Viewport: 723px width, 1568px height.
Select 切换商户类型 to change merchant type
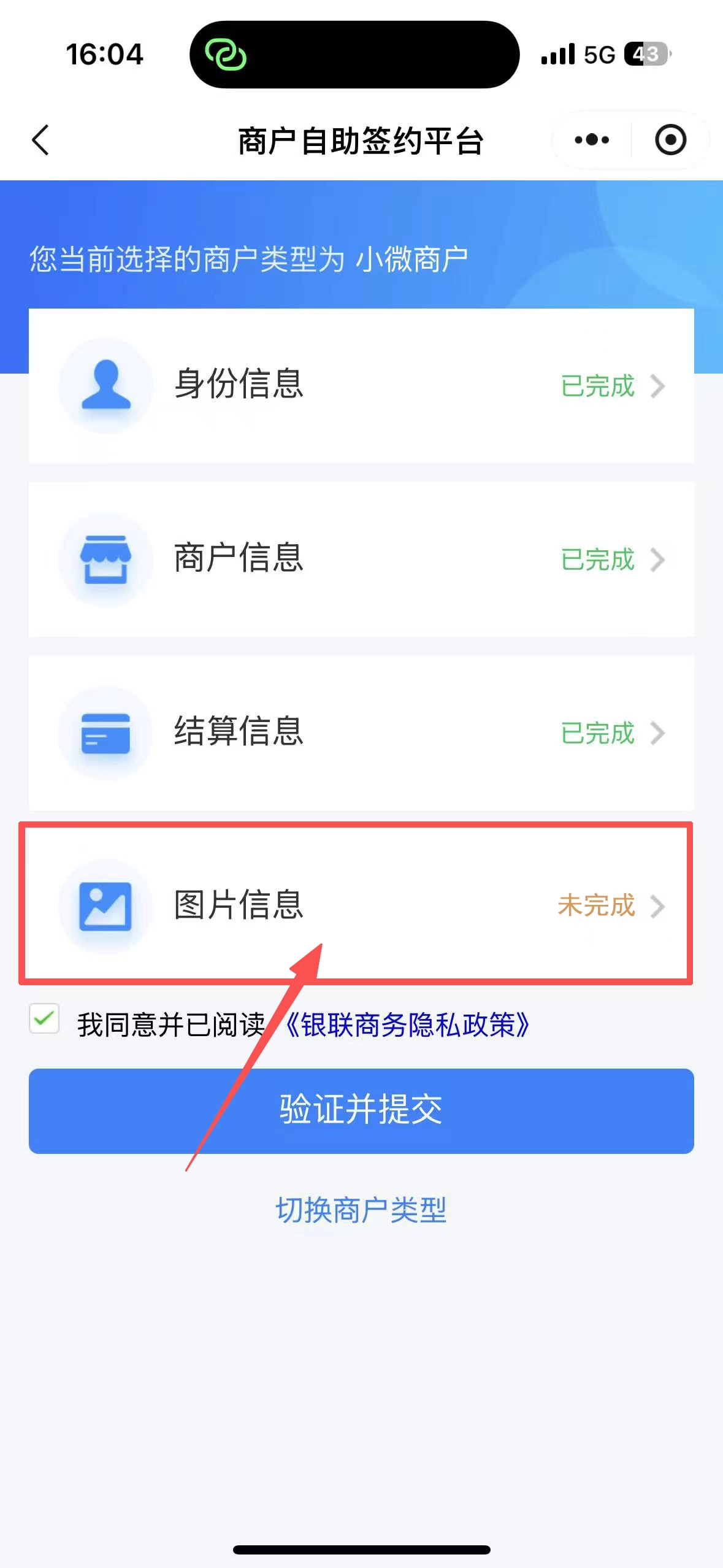[x=361, y=1210]
